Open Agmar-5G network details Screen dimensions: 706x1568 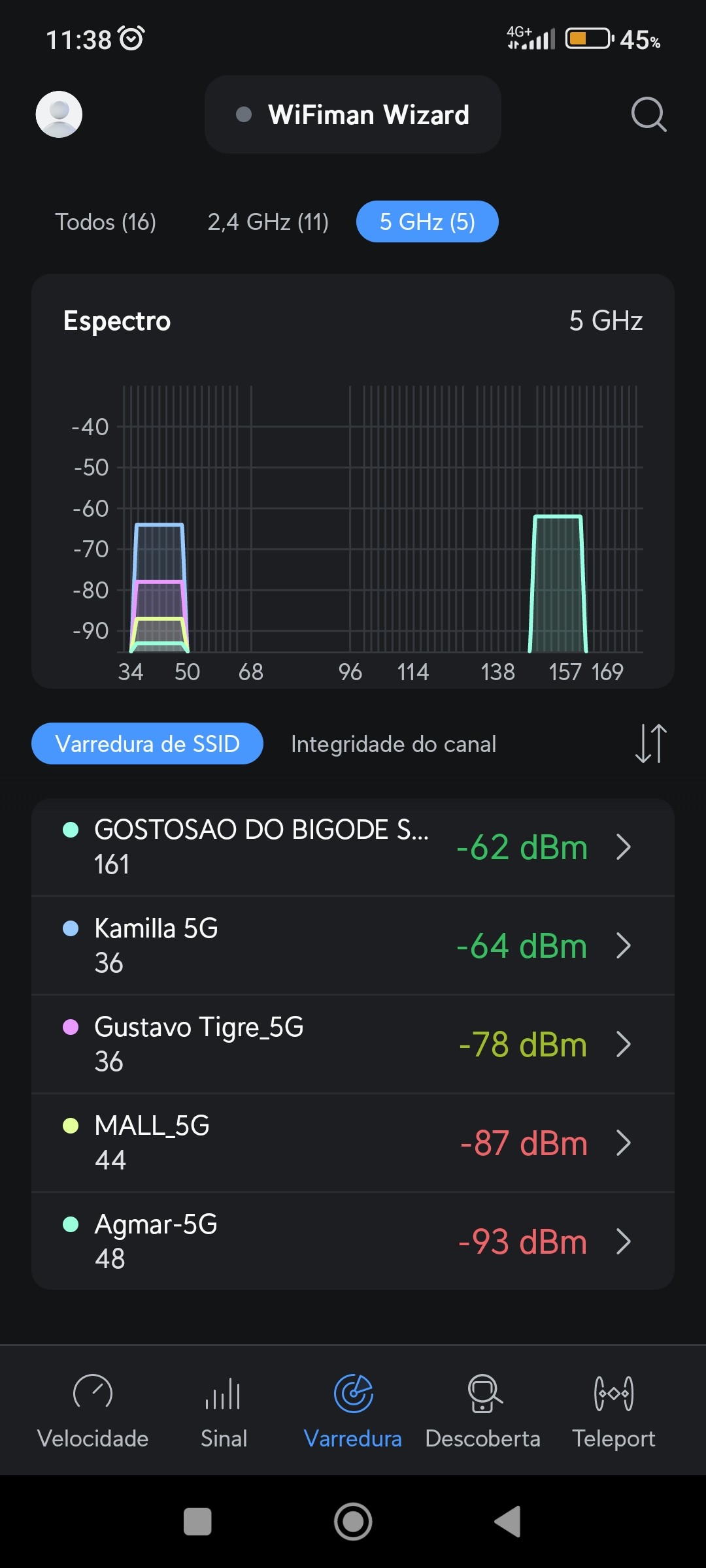pyautogui.click(x=353, y=1241)
